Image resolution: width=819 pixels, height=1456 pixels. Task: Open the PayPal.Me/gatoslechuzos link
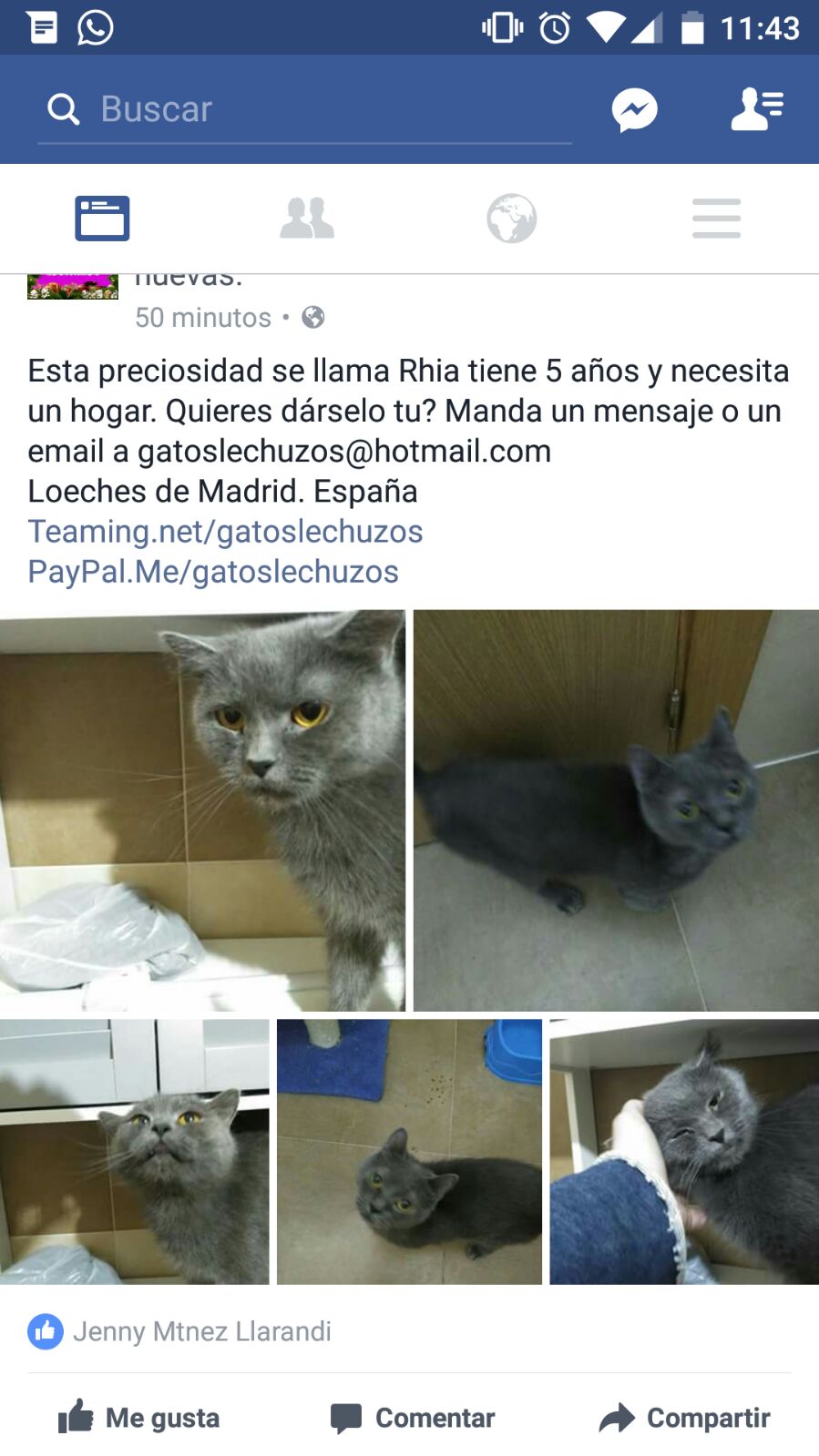213,571
